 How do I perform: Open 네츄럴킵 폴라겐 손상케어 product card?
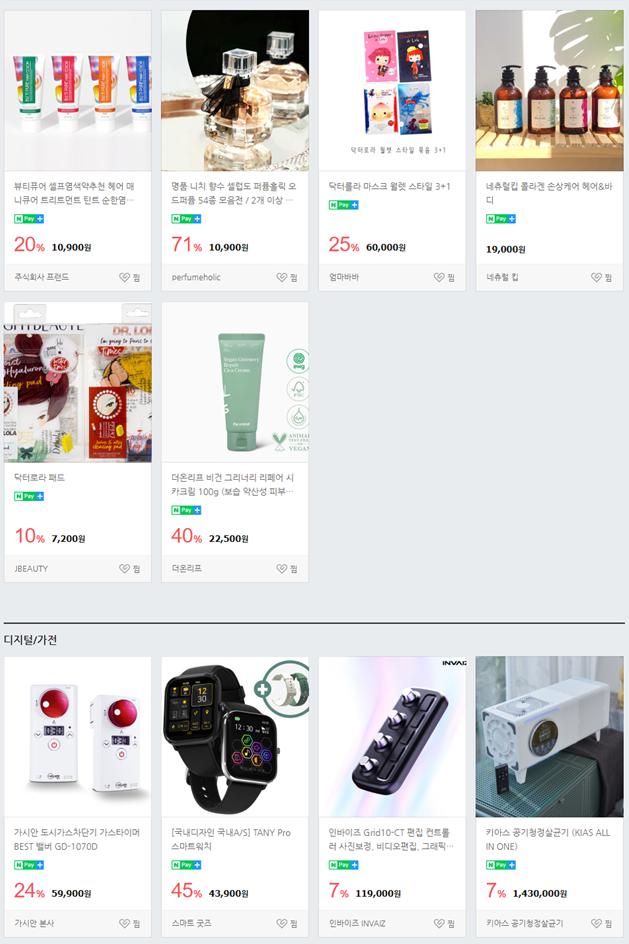549,92
